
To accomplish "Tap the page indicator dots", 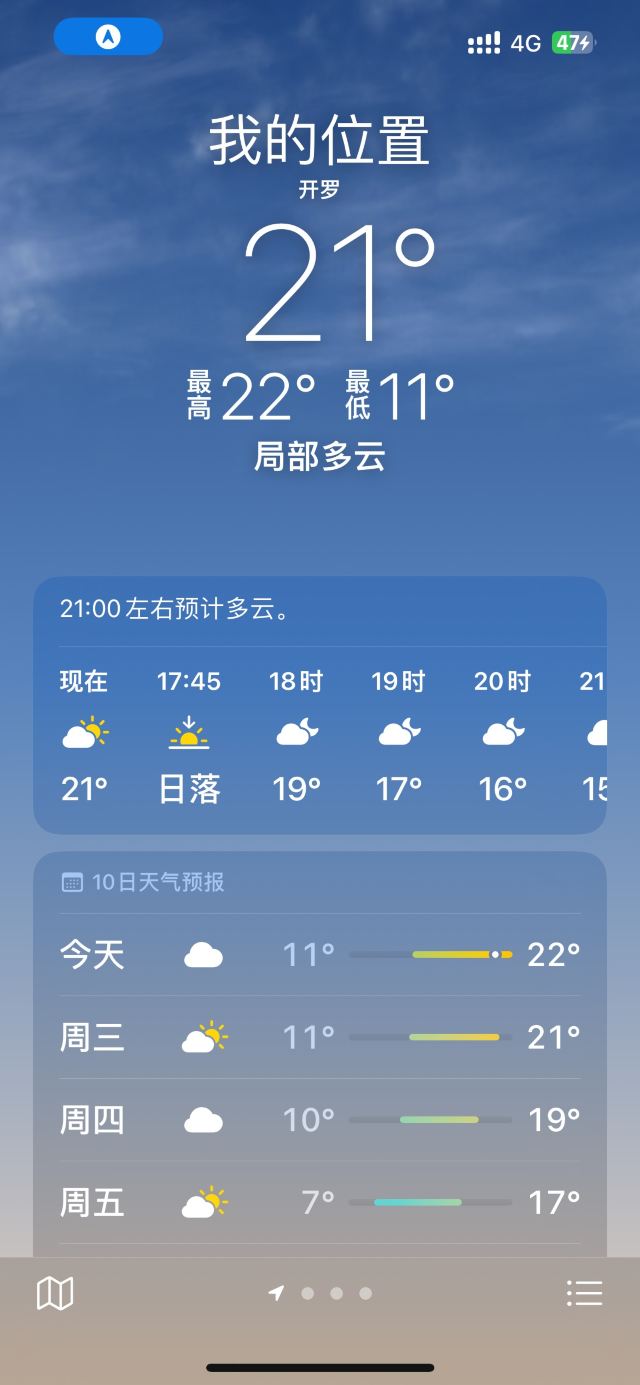I will tap(322, 1293).
